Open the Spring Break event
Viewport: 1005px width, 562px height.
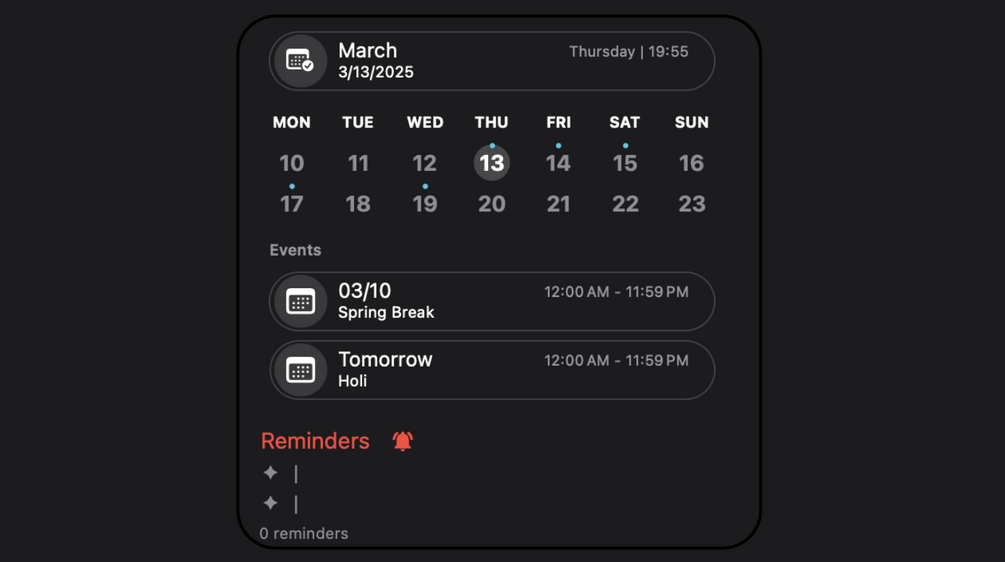[x=491, y=301]
